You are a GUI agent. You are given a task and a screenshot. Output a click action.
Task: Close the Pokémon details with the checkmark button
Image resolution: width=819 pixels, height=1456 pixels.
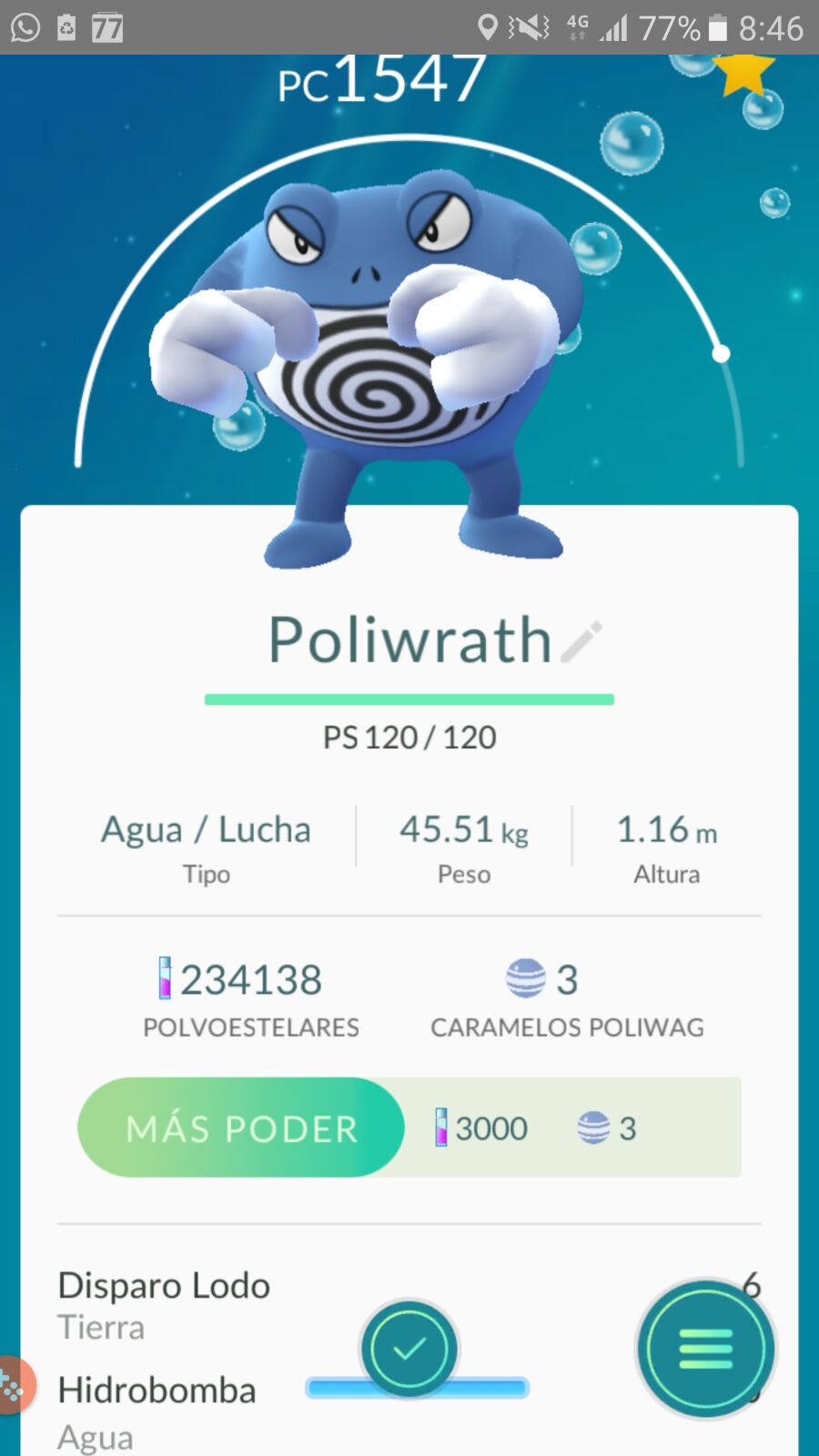(x=409, y=1349)
